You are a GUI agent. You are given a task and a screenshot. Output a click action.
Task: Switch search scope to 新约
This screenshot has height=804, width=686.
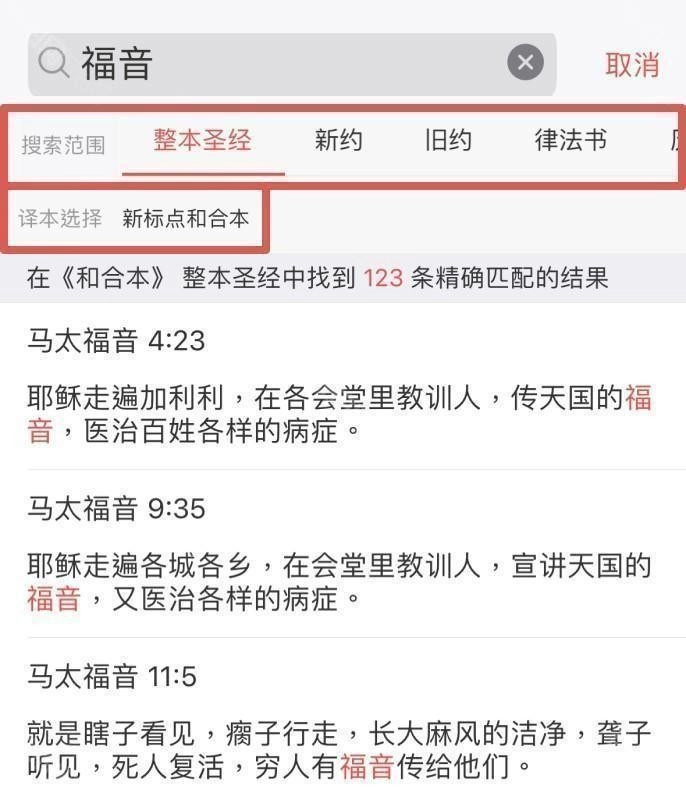[338, 141]
